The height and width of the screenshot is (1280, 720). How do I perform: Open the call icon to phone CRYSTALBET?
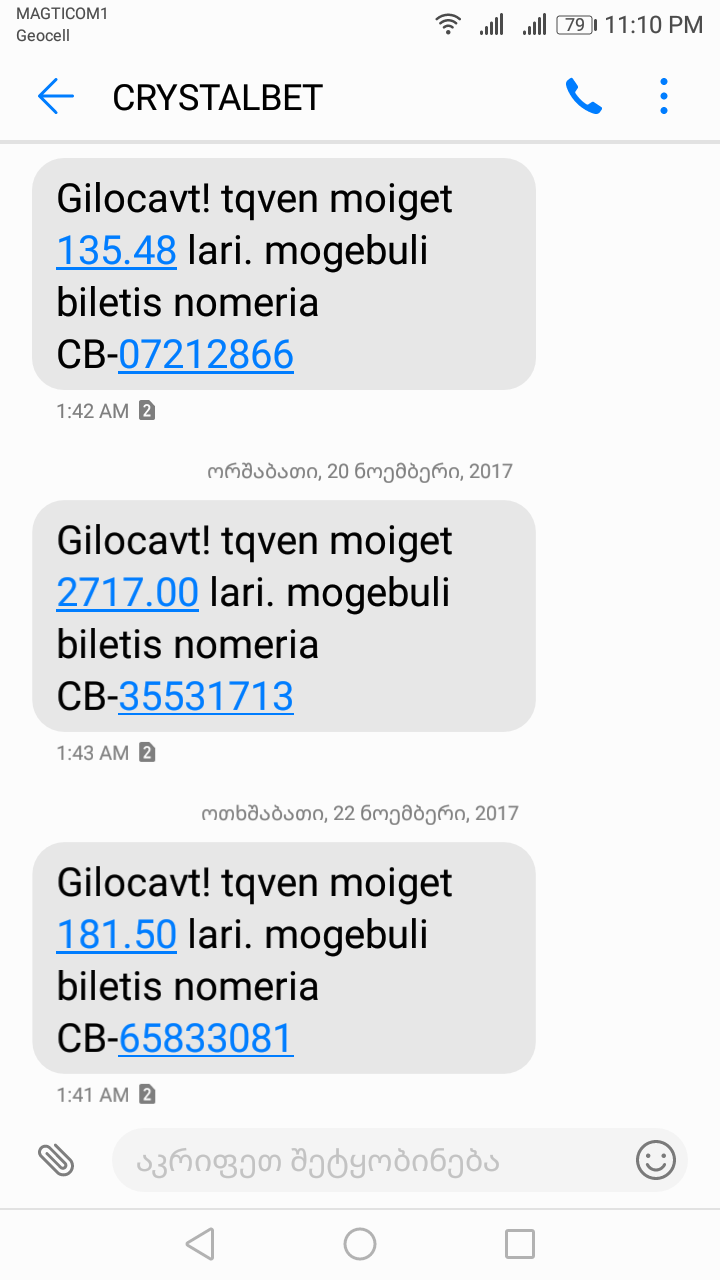click(x=584, y=96)
